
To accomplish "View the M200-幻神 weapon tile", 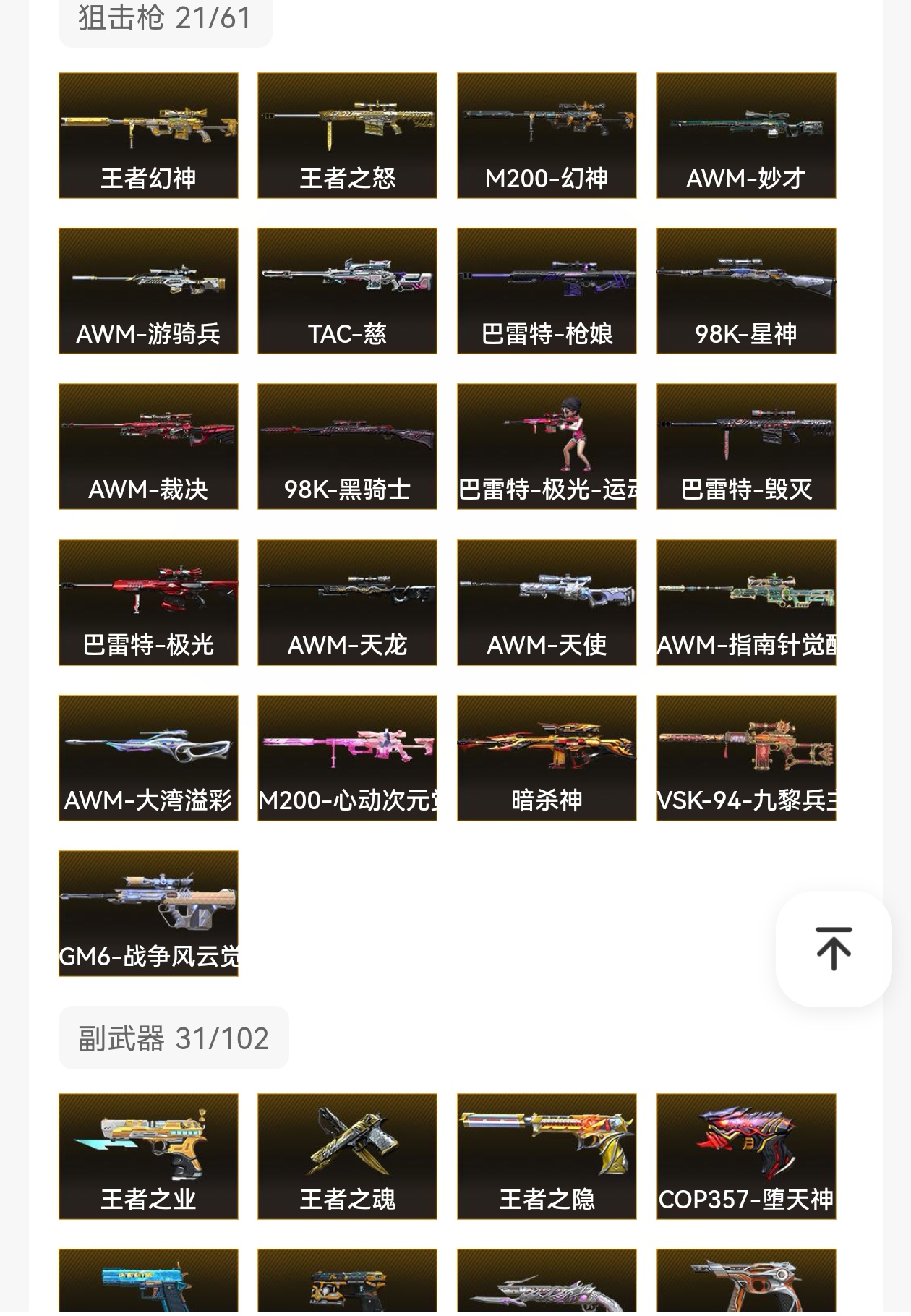I will point(547,135).
